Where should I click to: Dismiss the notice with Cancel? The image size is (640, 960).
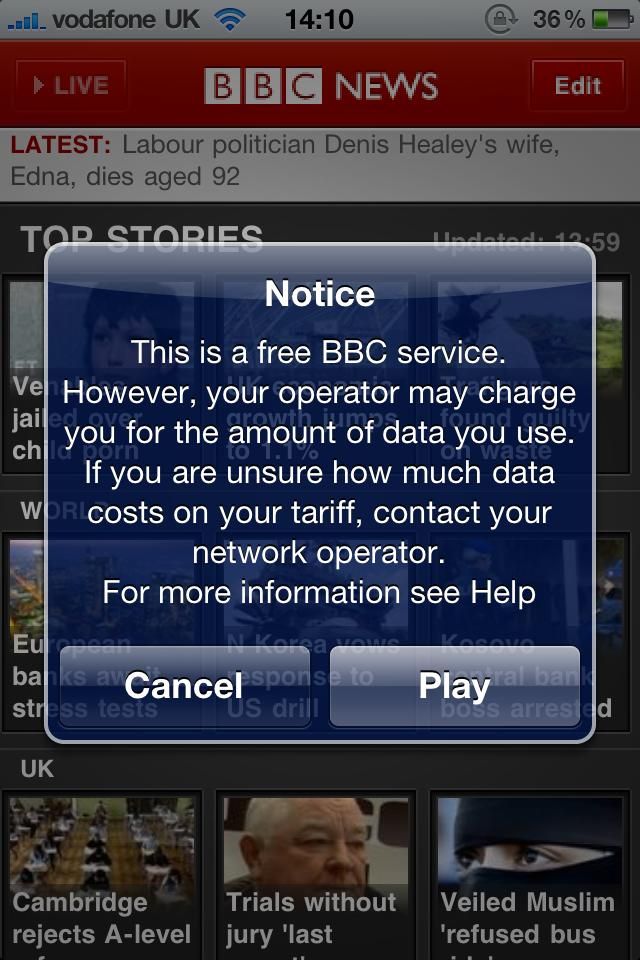pyautogui.click(x=185, y=686)
